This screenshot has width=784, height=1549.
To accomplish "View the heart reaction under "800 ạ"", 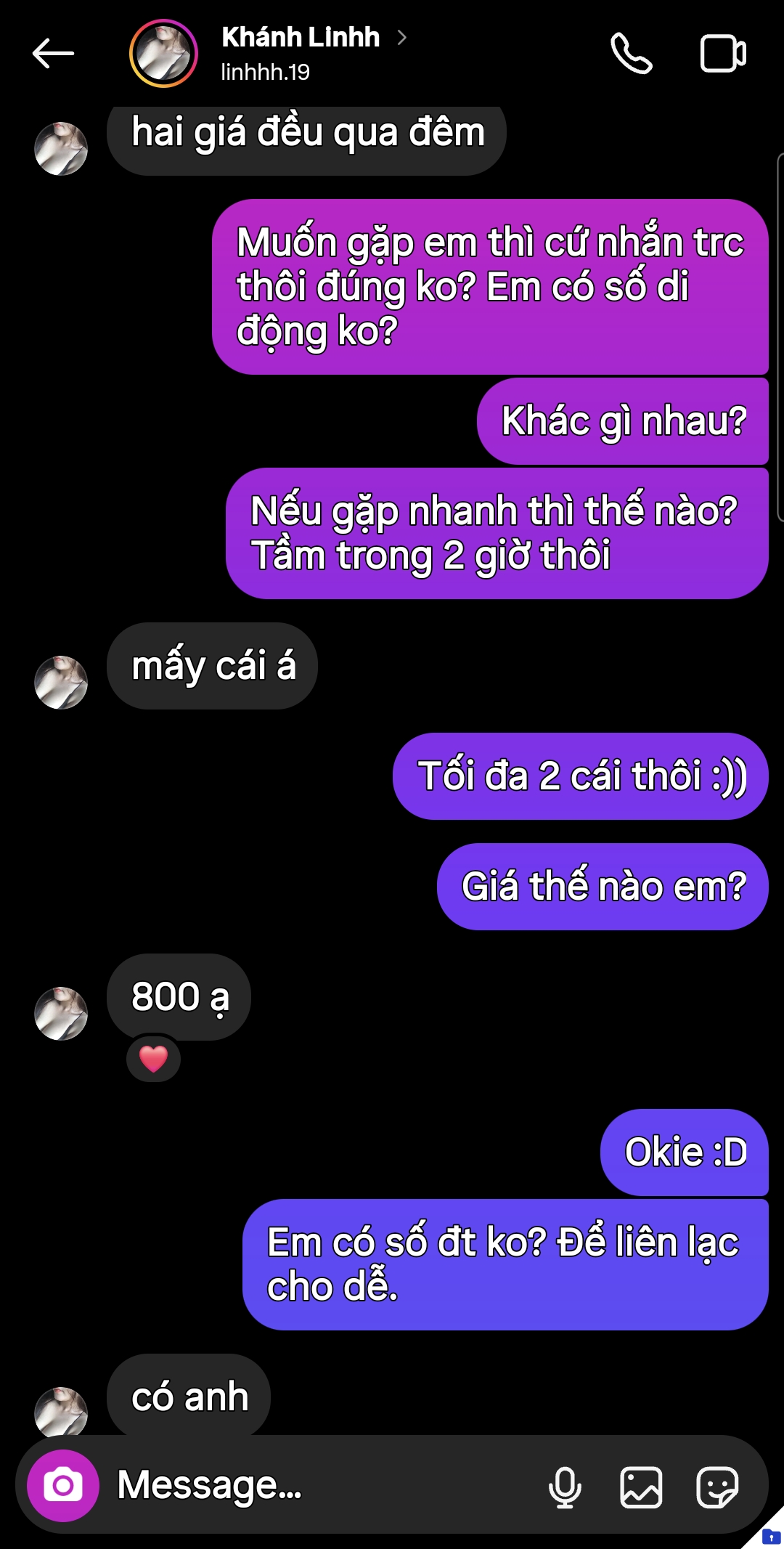I will tap(153, 1059).
